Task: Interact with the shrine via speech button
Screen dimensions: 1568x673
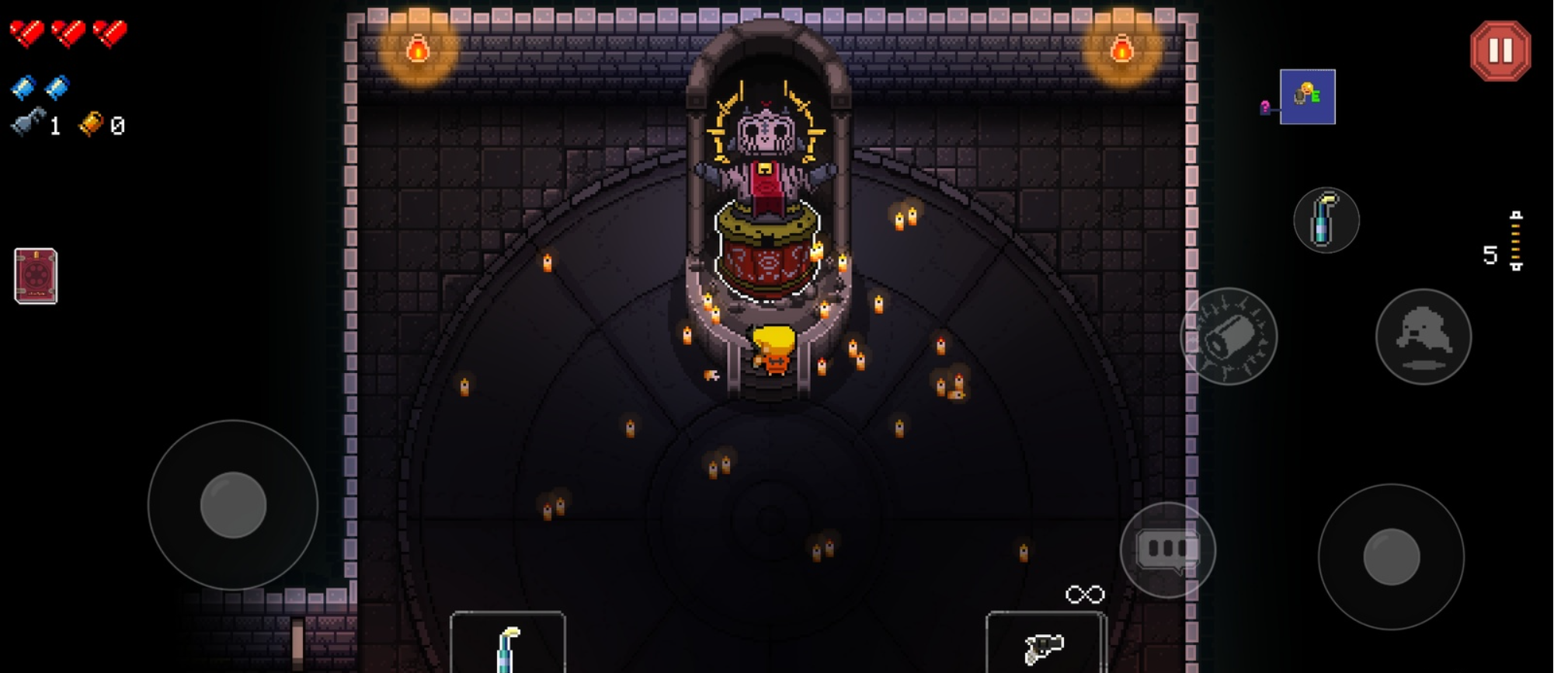Action: (x=1167, y=549)
